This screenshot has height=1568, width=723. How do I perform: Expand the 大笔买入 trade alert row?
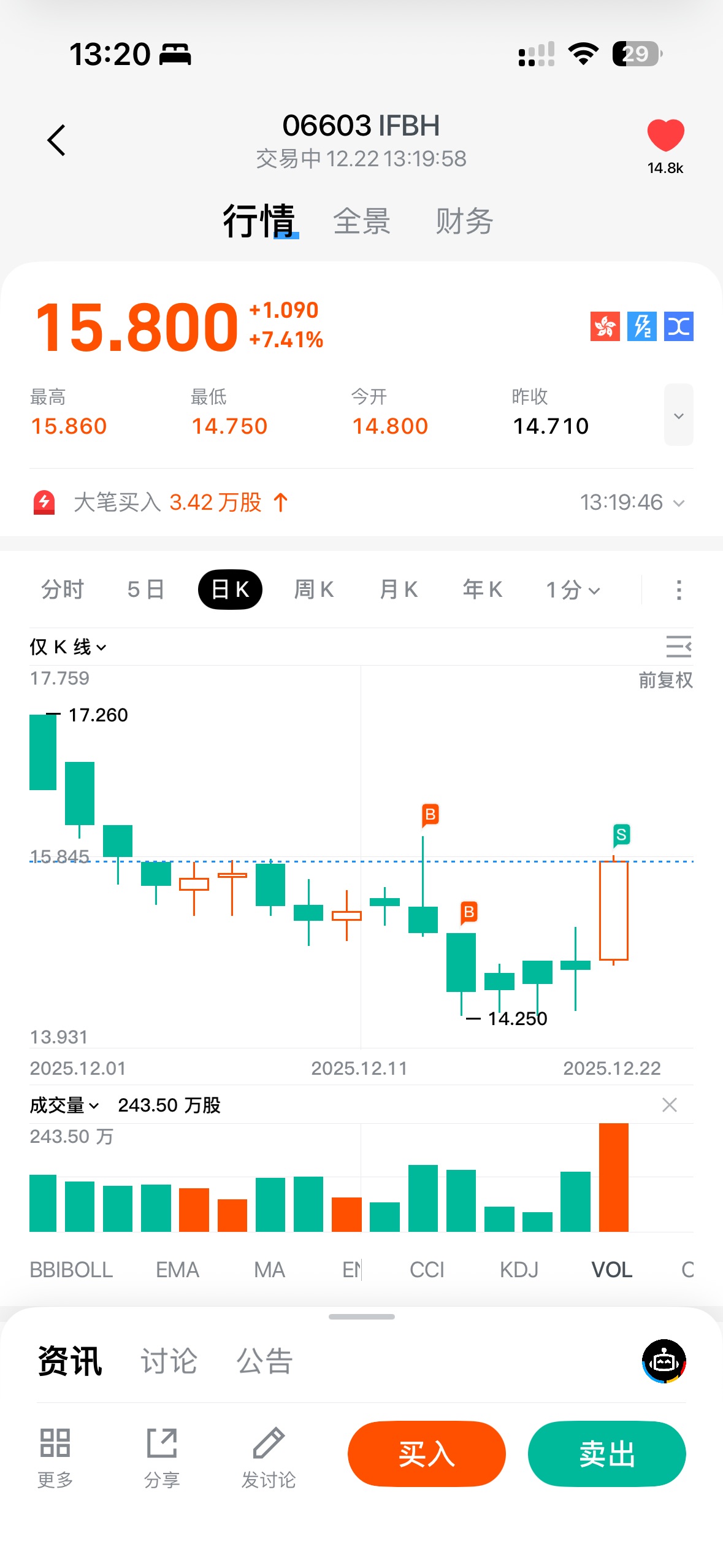[x=678, y=503]
